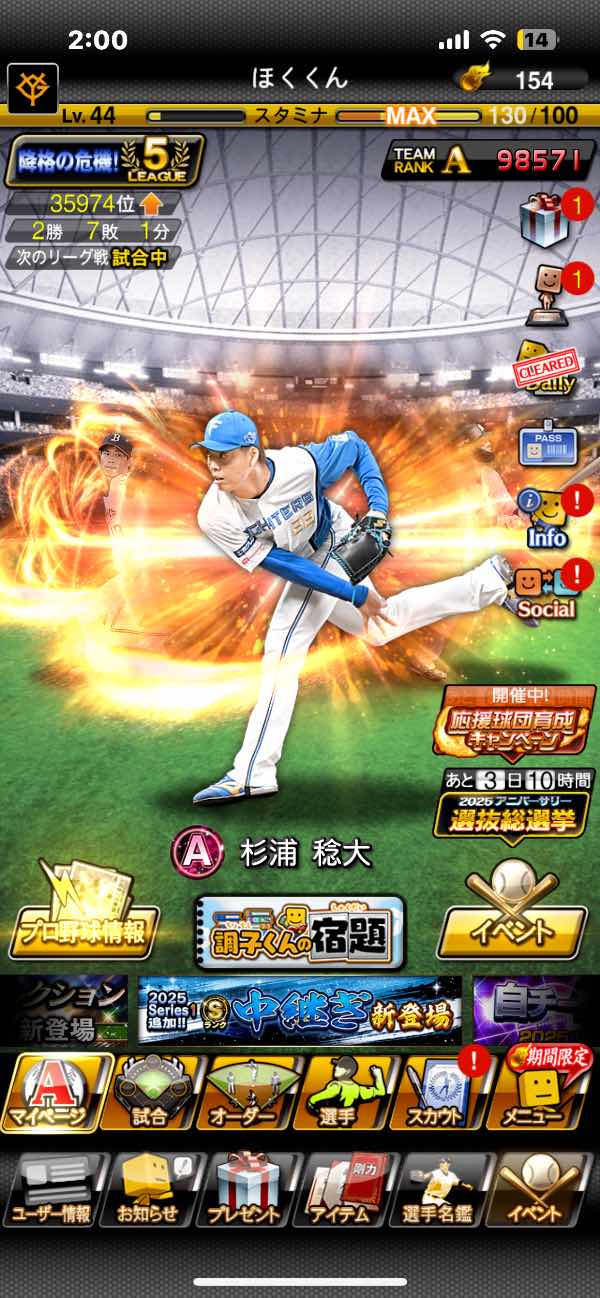The width and height of the screenshot is (600, 1298).
Task: Switch to the オーダー tab
Action: point(250,1092)
